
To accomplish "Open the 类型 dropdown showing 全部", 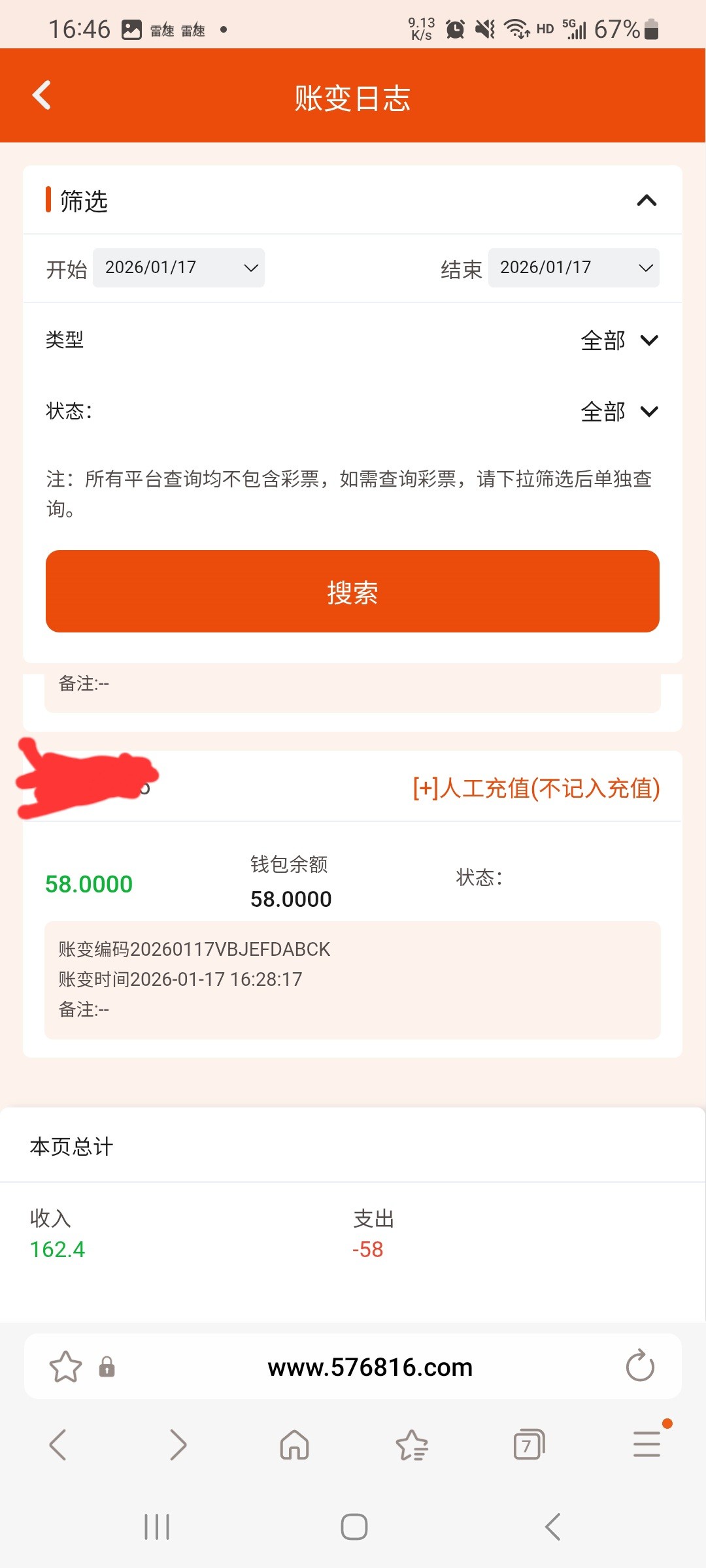I will pos(618,340).
